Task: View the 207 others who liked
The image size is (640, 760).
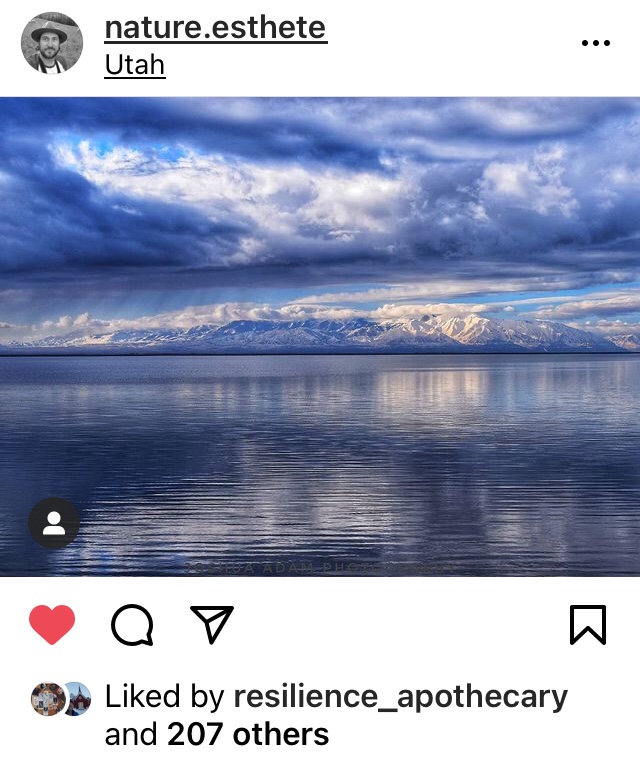Action: coord(248,735)
